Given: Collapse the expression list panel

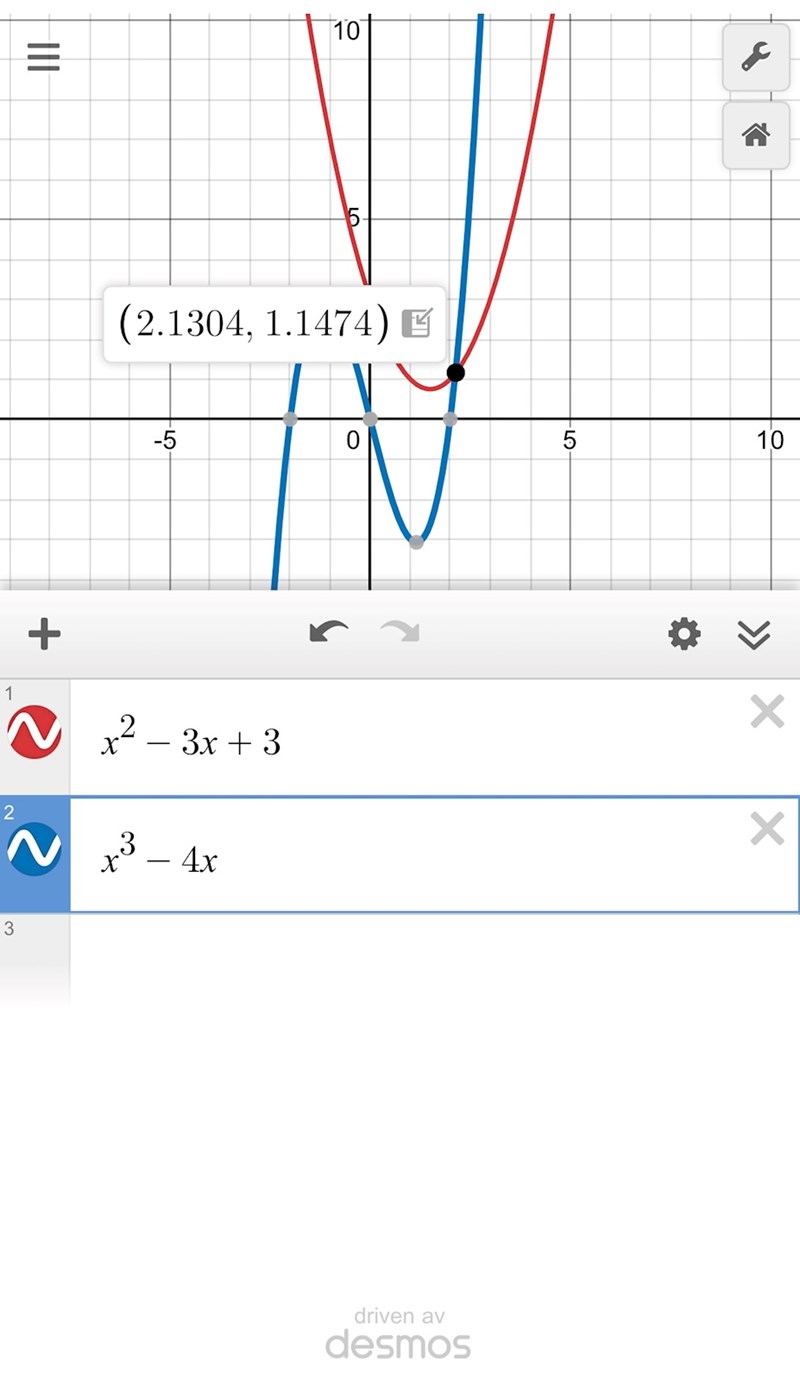Looking at the screenshot, I should [x=753, y=634].
